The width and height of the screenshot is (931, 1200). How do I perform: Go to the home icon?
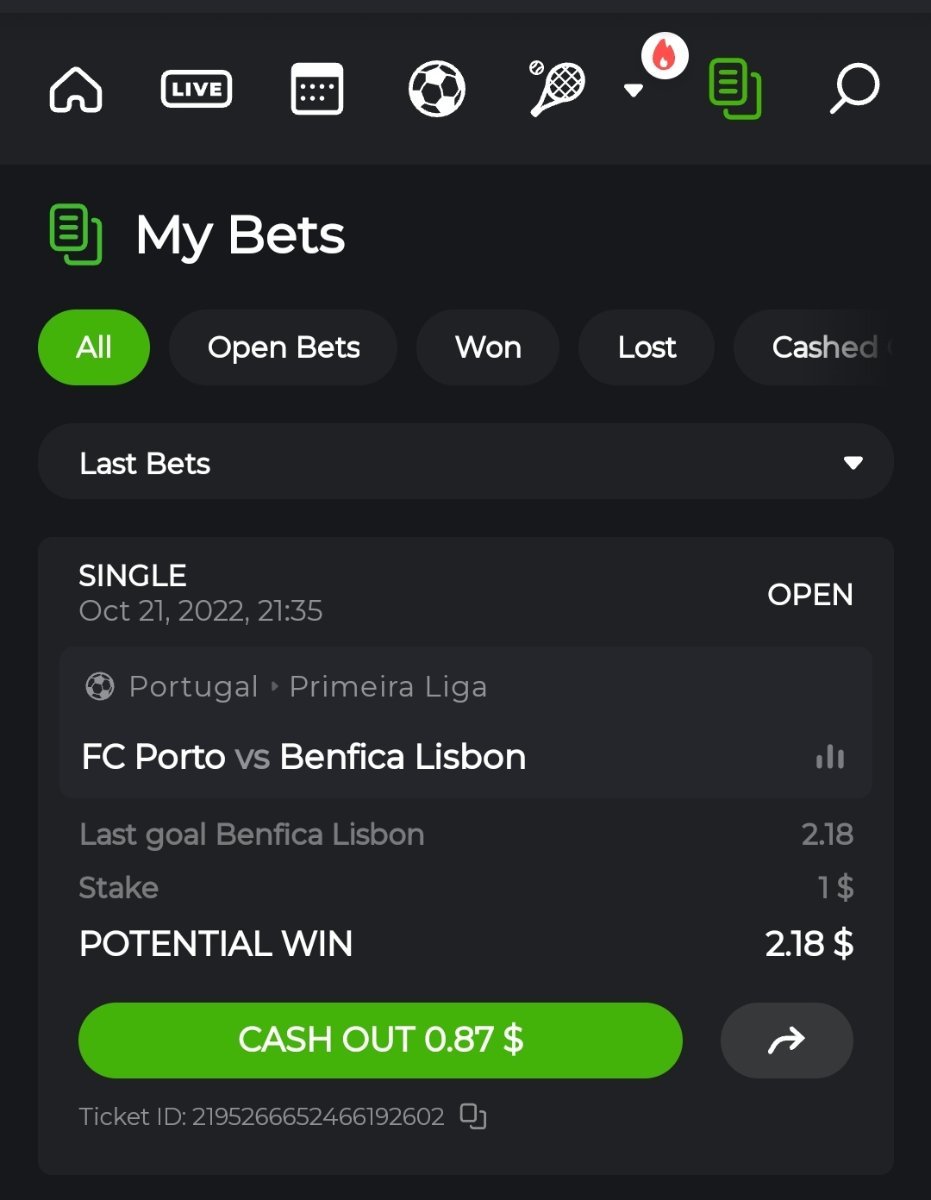(76, 89)
